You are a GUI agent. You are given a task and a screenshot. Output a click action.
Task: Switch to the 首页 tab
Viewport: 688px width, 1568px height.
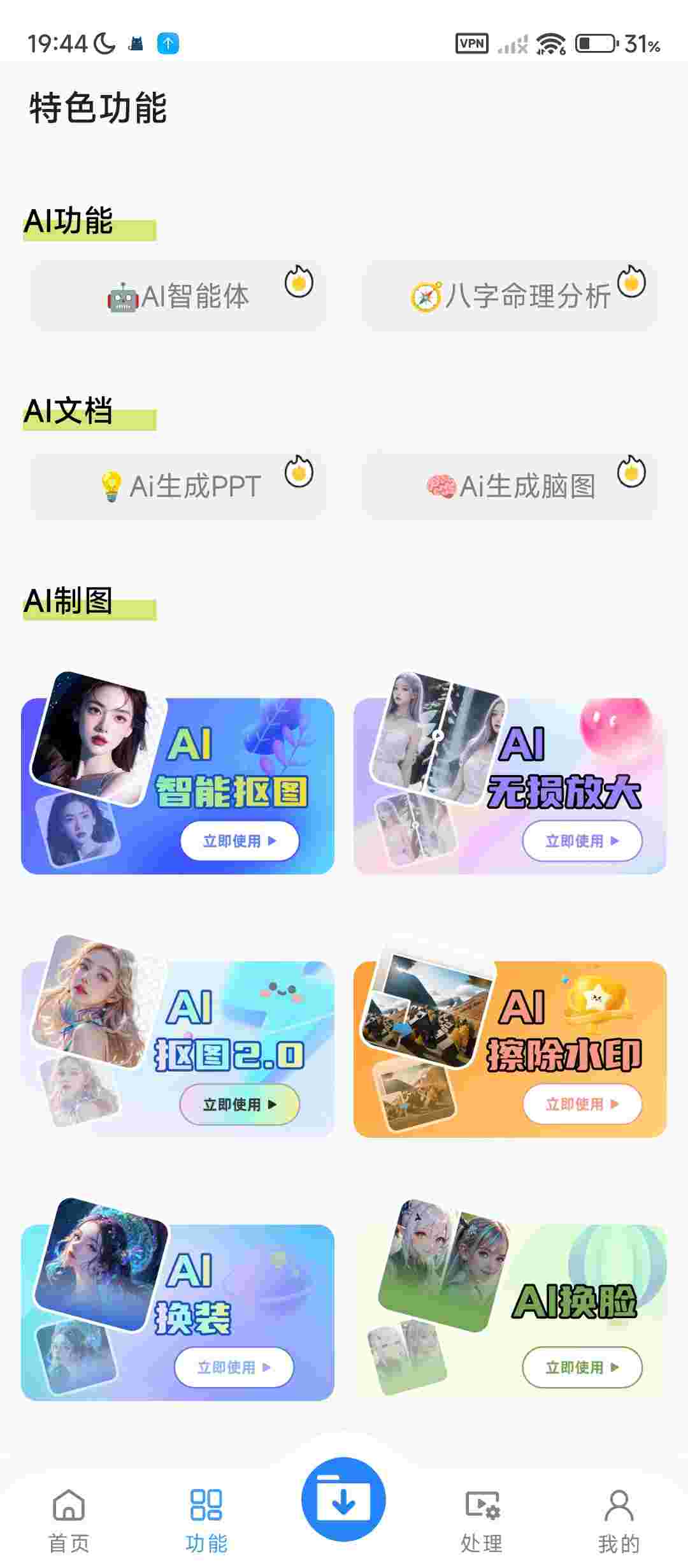point(69,1520)
